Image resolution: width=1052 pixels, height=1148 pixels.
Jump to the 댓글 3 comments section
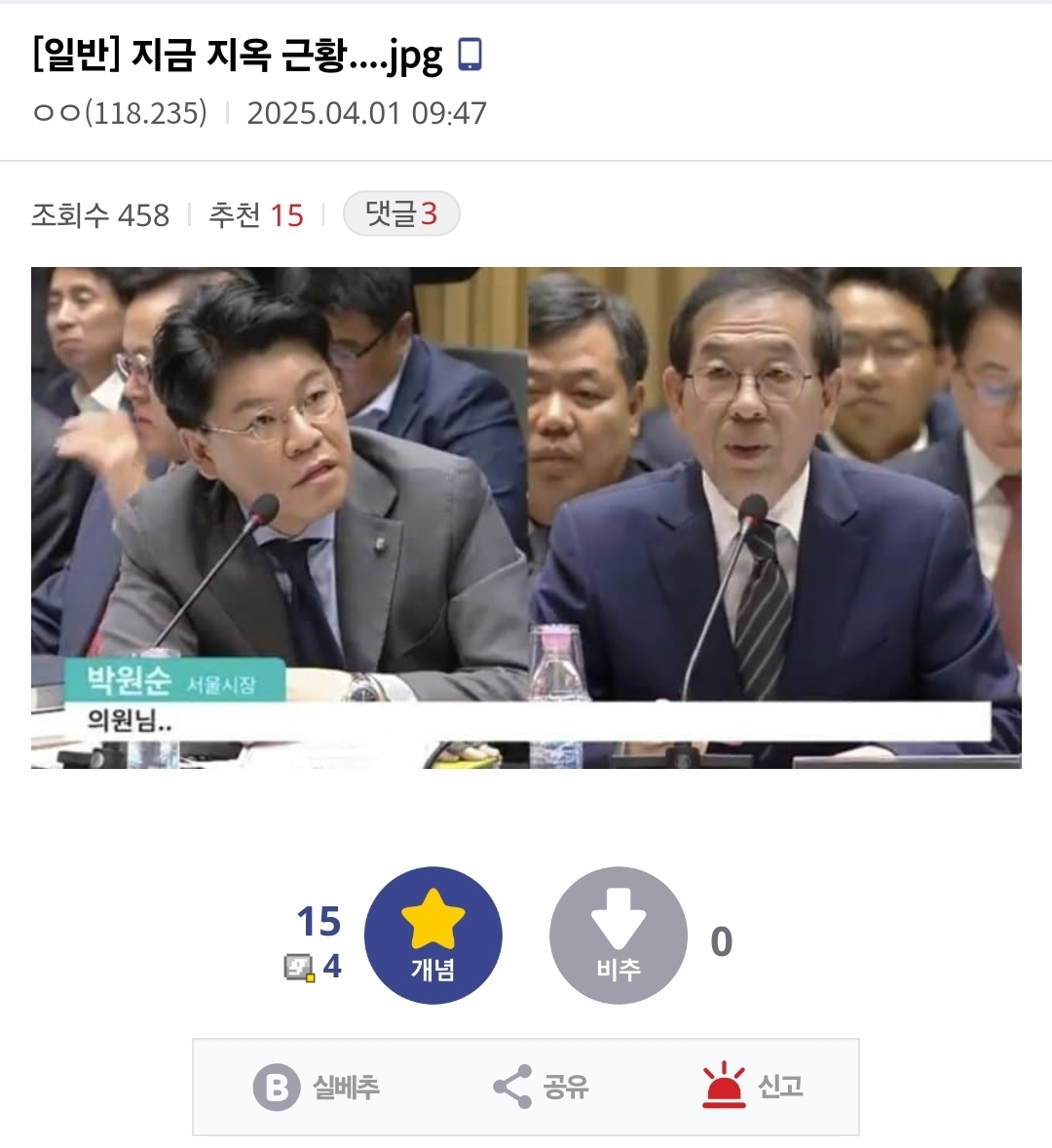[x=400, y=214]
